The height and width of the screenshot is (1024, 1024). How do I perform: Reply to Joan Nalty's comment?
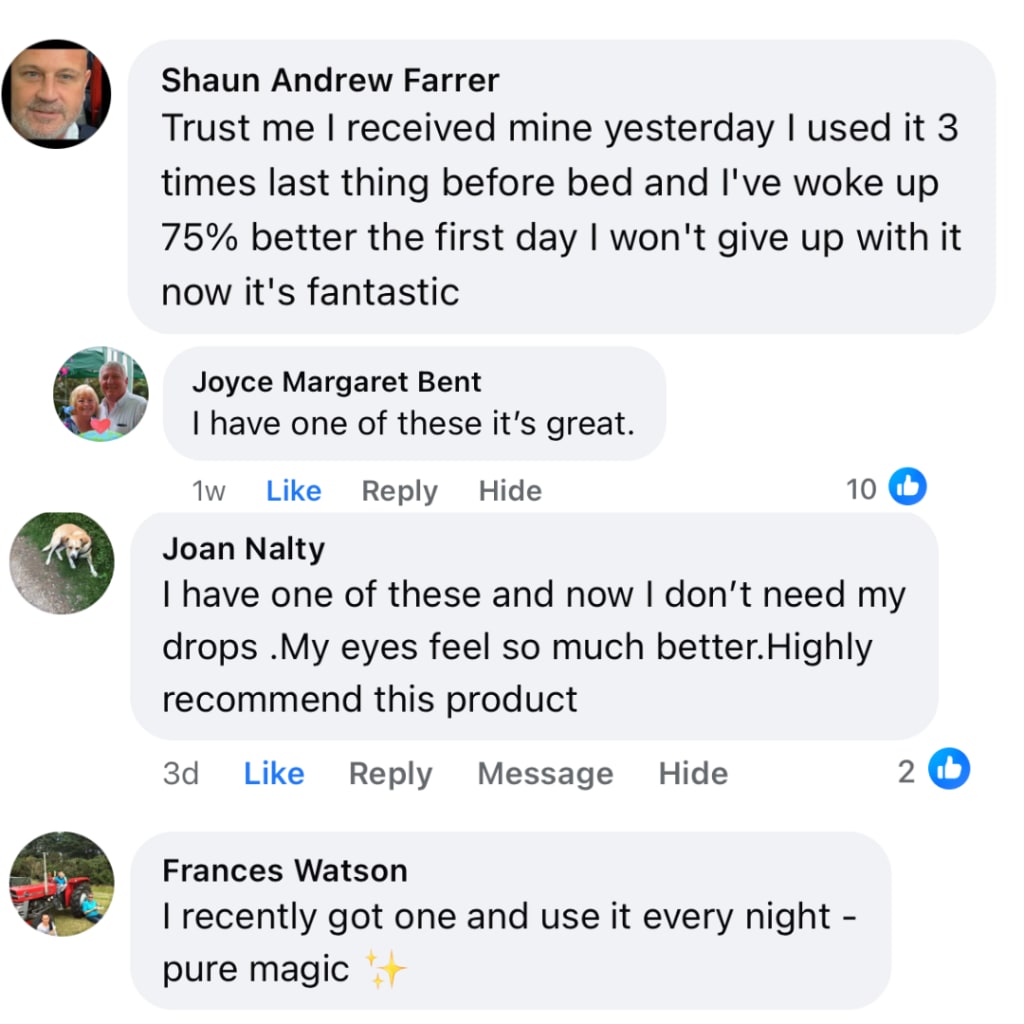pos(390,774)
